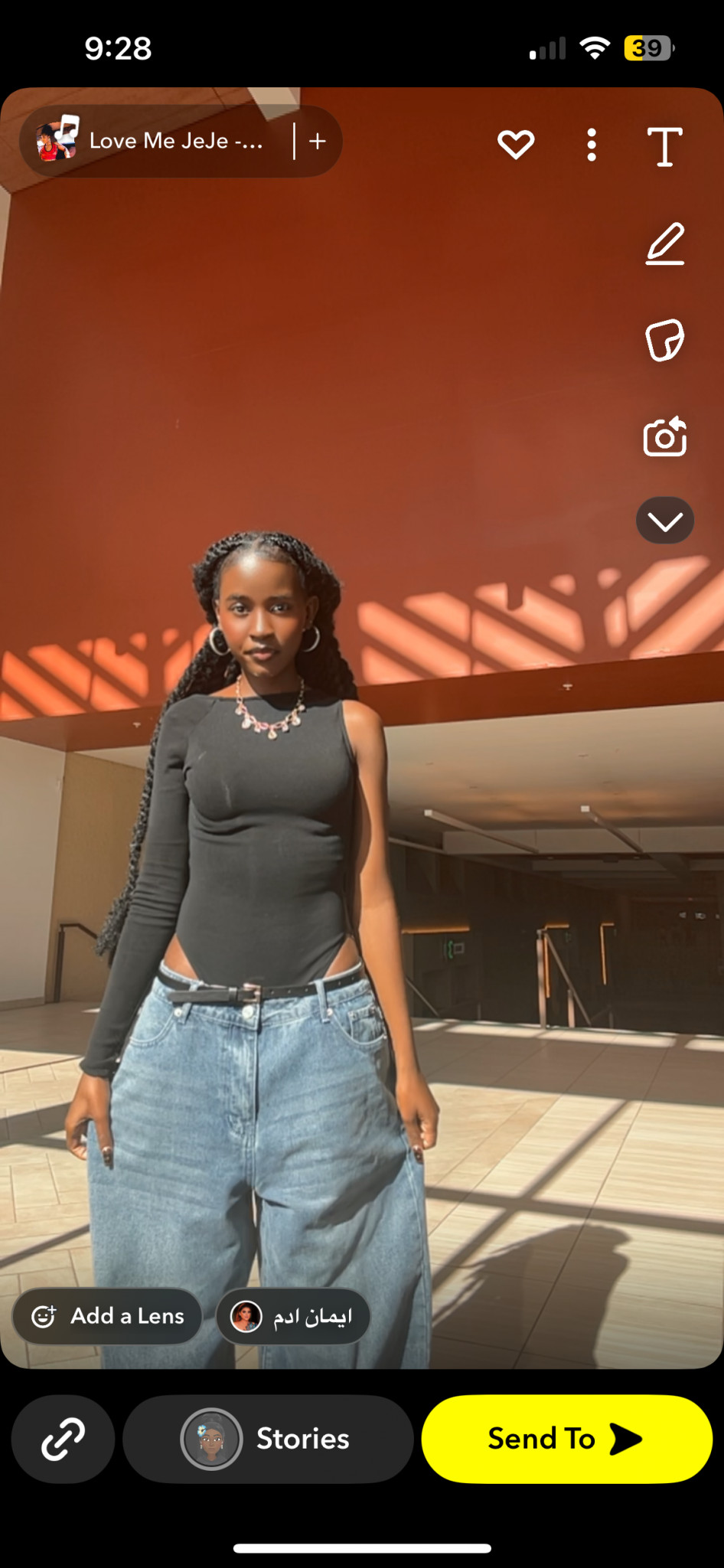Post to Stories

[268, 1439]
